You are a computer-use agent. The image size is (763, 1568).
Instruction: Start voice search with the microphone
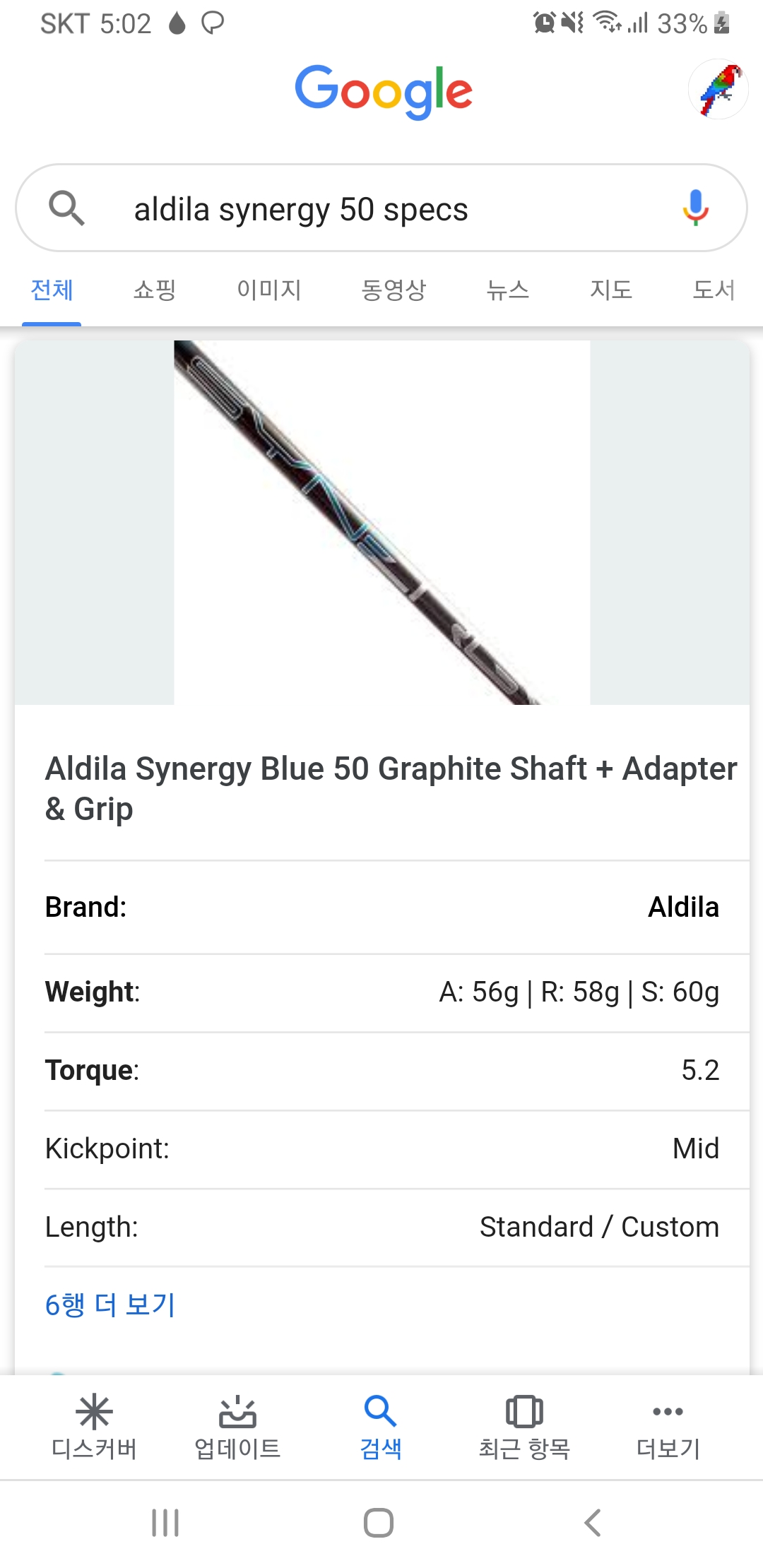click(695, 208)
